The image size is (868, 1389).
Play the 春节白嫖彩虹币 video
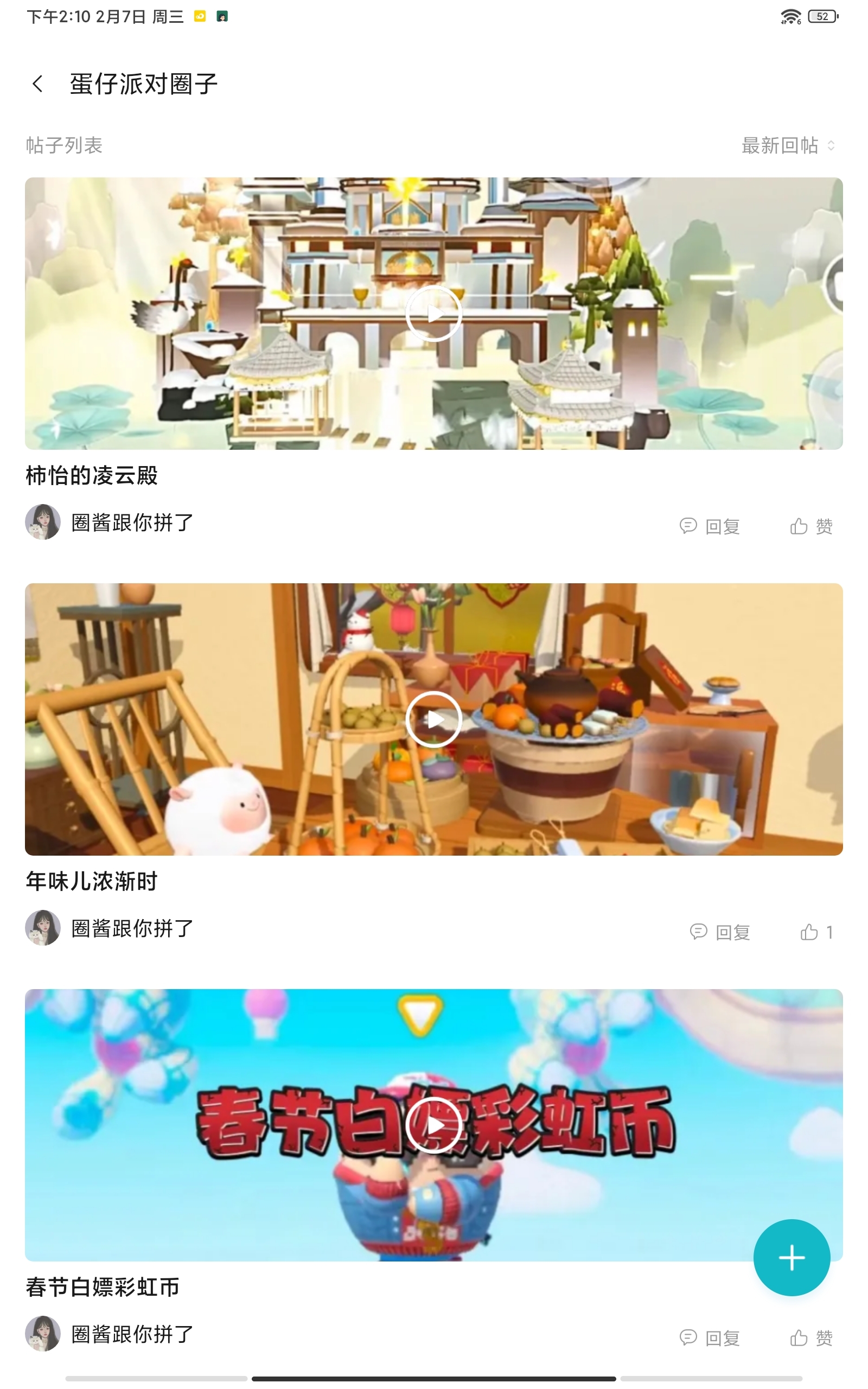[x=433, y=1125]
